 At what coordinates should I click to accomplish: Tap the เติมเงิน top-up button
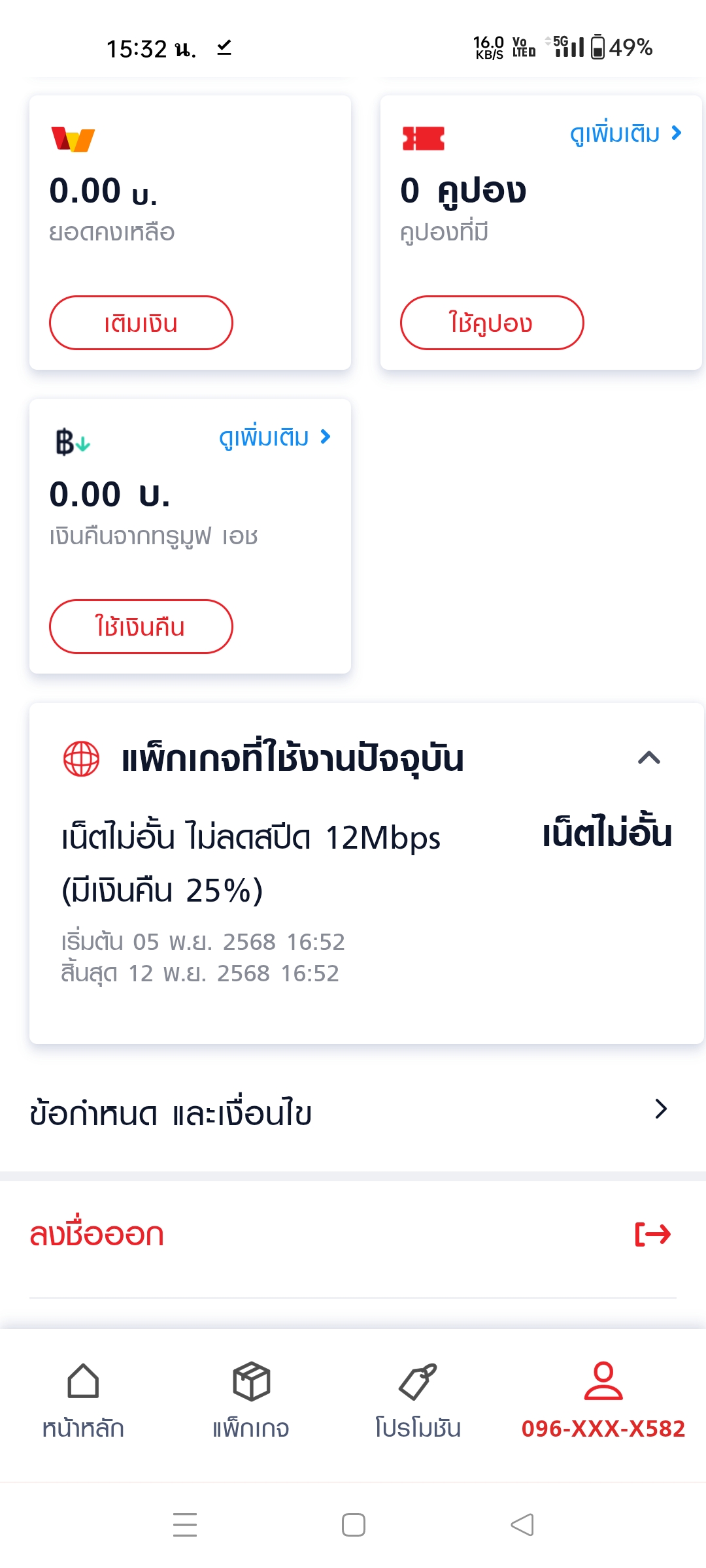[141, 323]
